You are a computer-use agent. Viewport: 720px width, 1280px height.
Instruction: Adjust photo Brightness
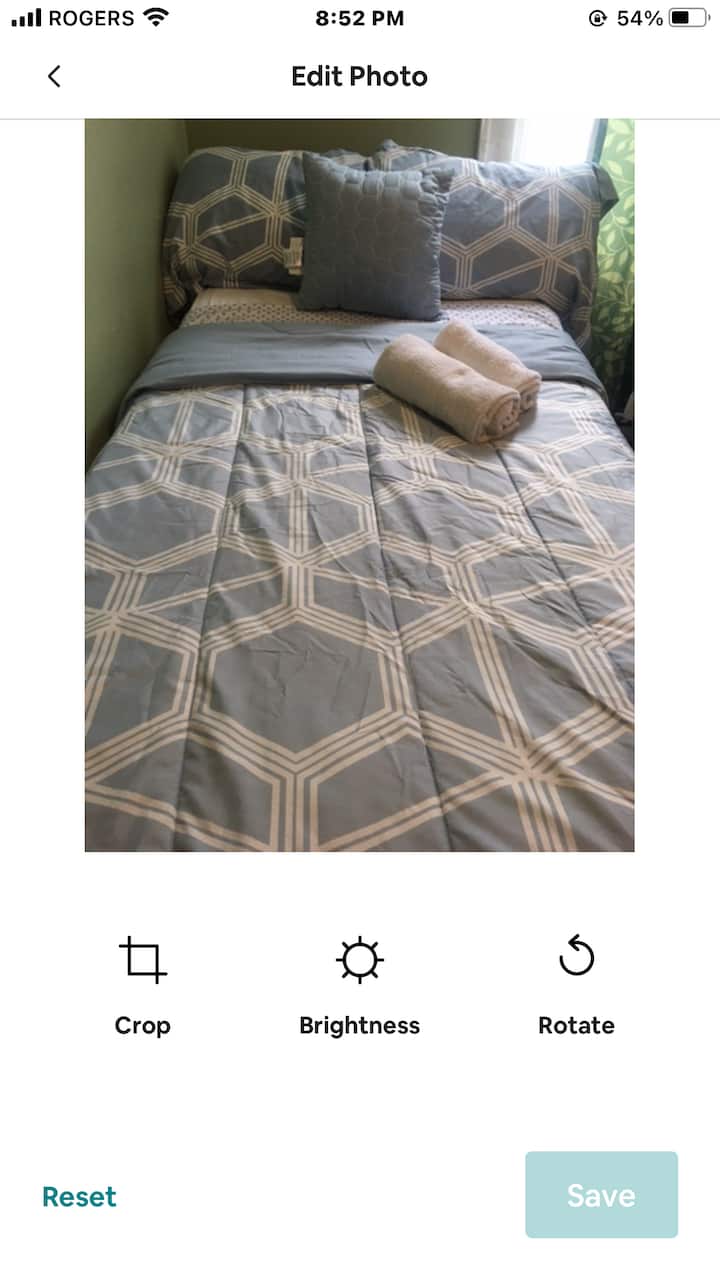[359, 986]
